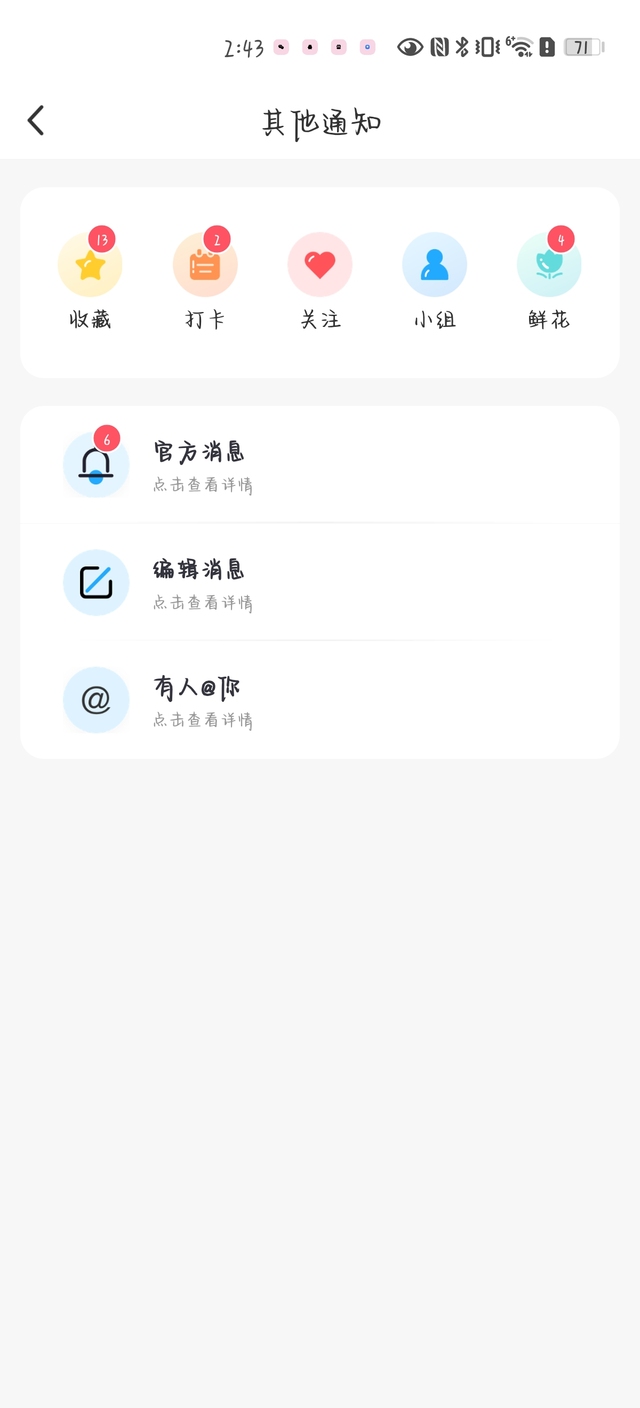Open 小组 notifications
Viewport: 640px width, 1408px height.
pos(435,280)
